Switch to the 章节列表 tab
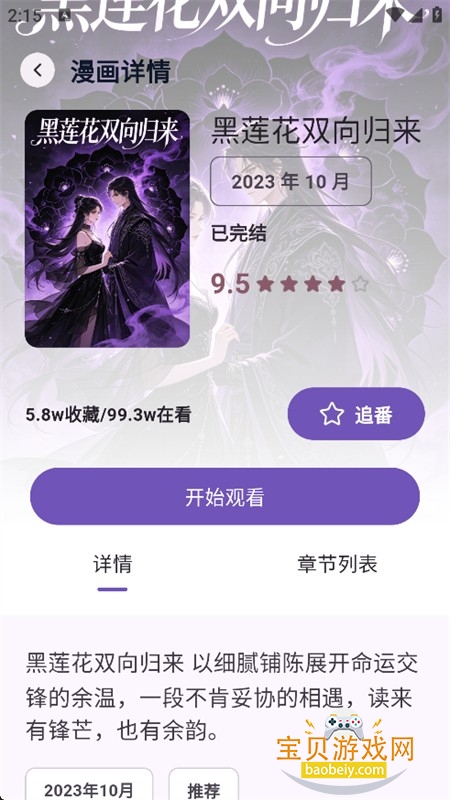 337,564
